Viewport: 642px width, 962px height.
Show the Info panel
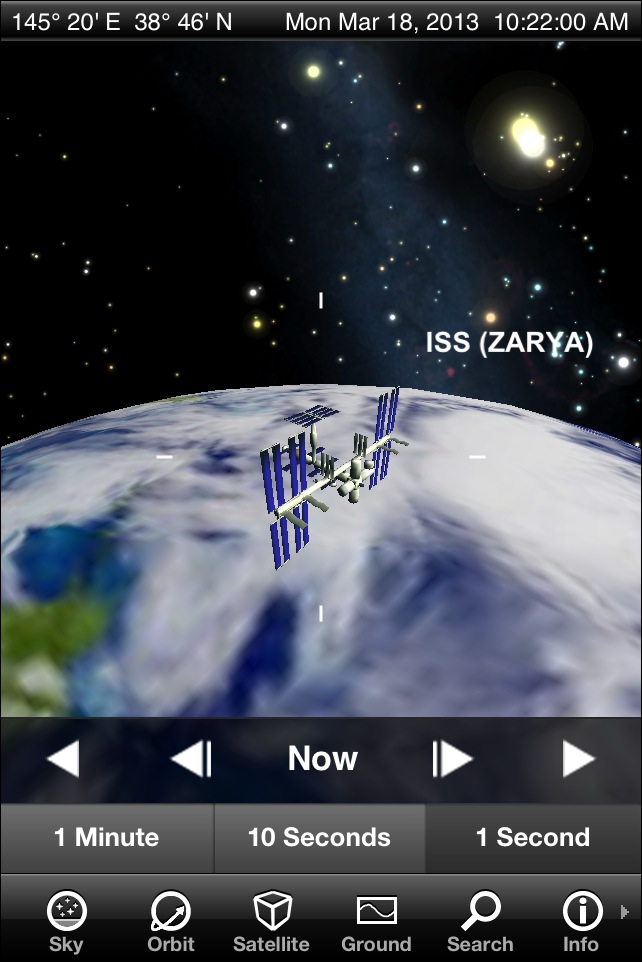tap(581, 922)
